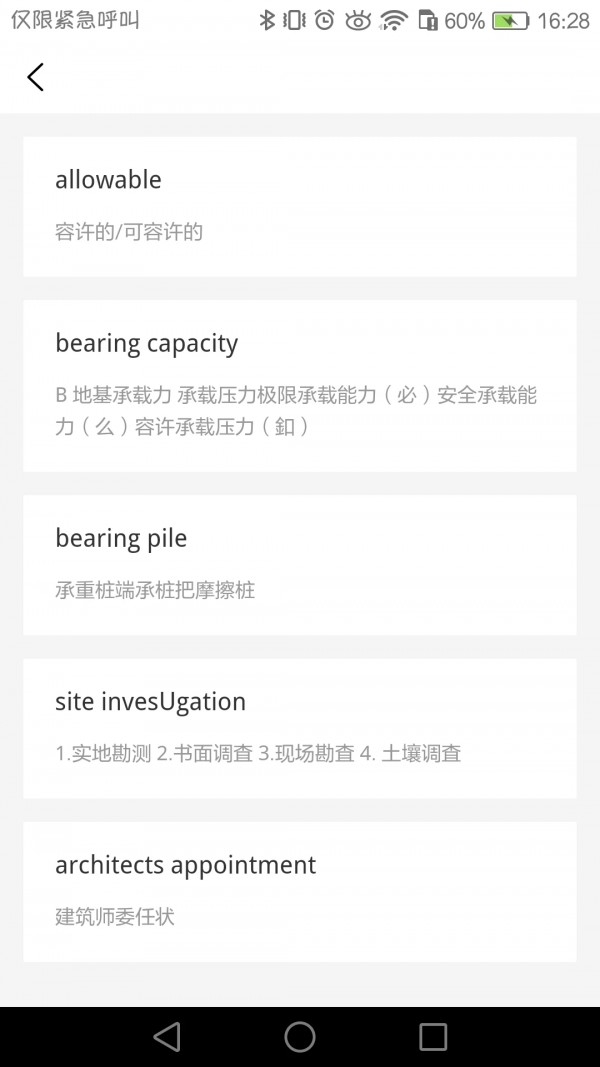The width and height of the screenshot is (600, 1067).
Task: Tap the 'architects appointment' card
Action: 299,891
